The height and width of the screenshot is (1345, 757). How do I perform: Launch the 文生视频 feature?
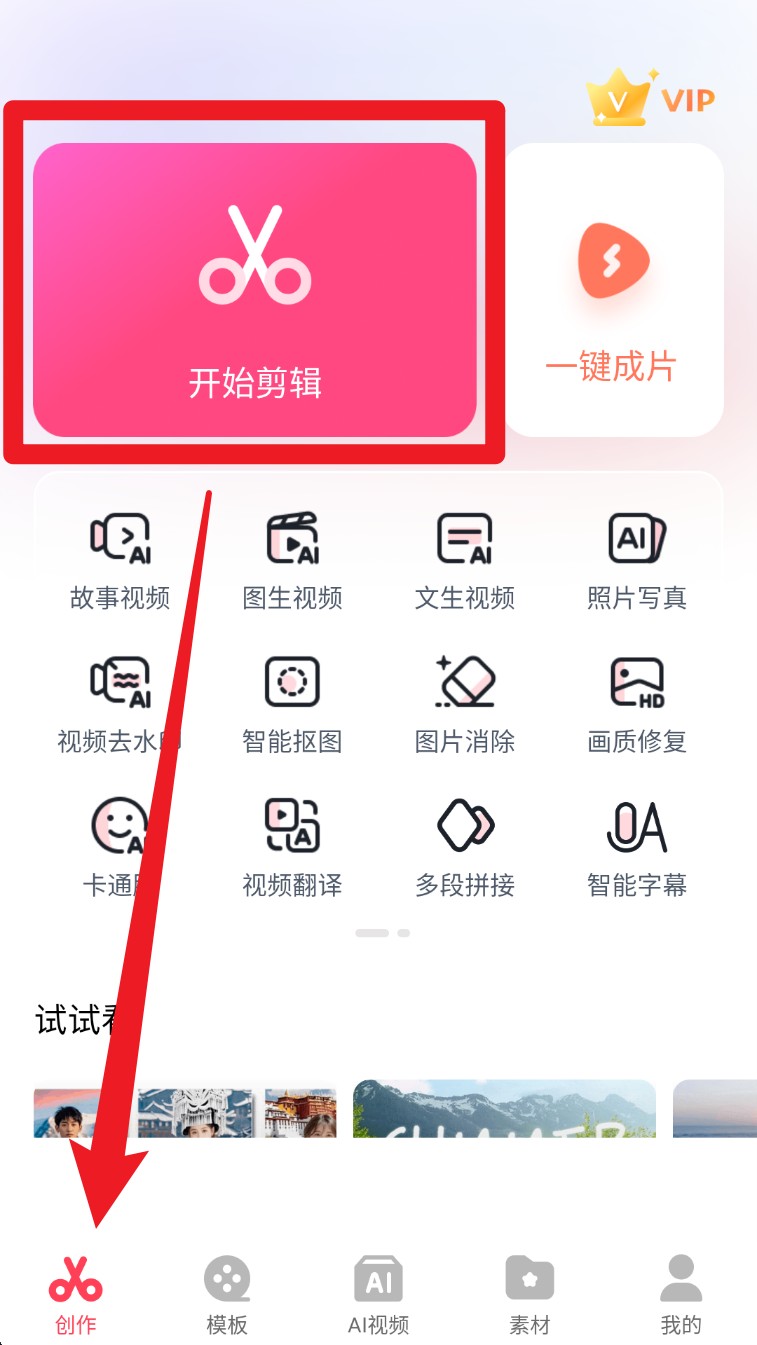pos(465,560)
